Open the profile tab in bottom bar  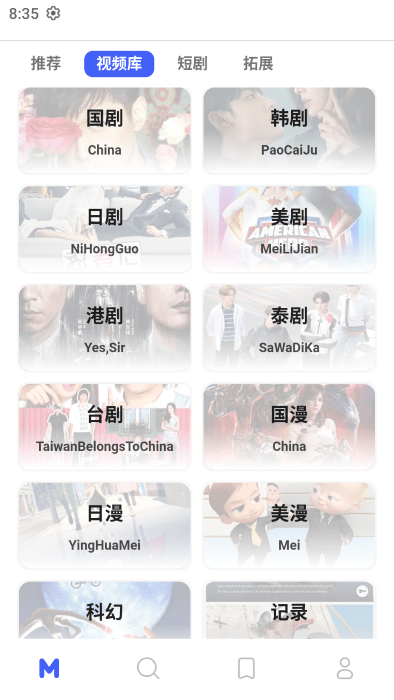[x=344, y=668]
